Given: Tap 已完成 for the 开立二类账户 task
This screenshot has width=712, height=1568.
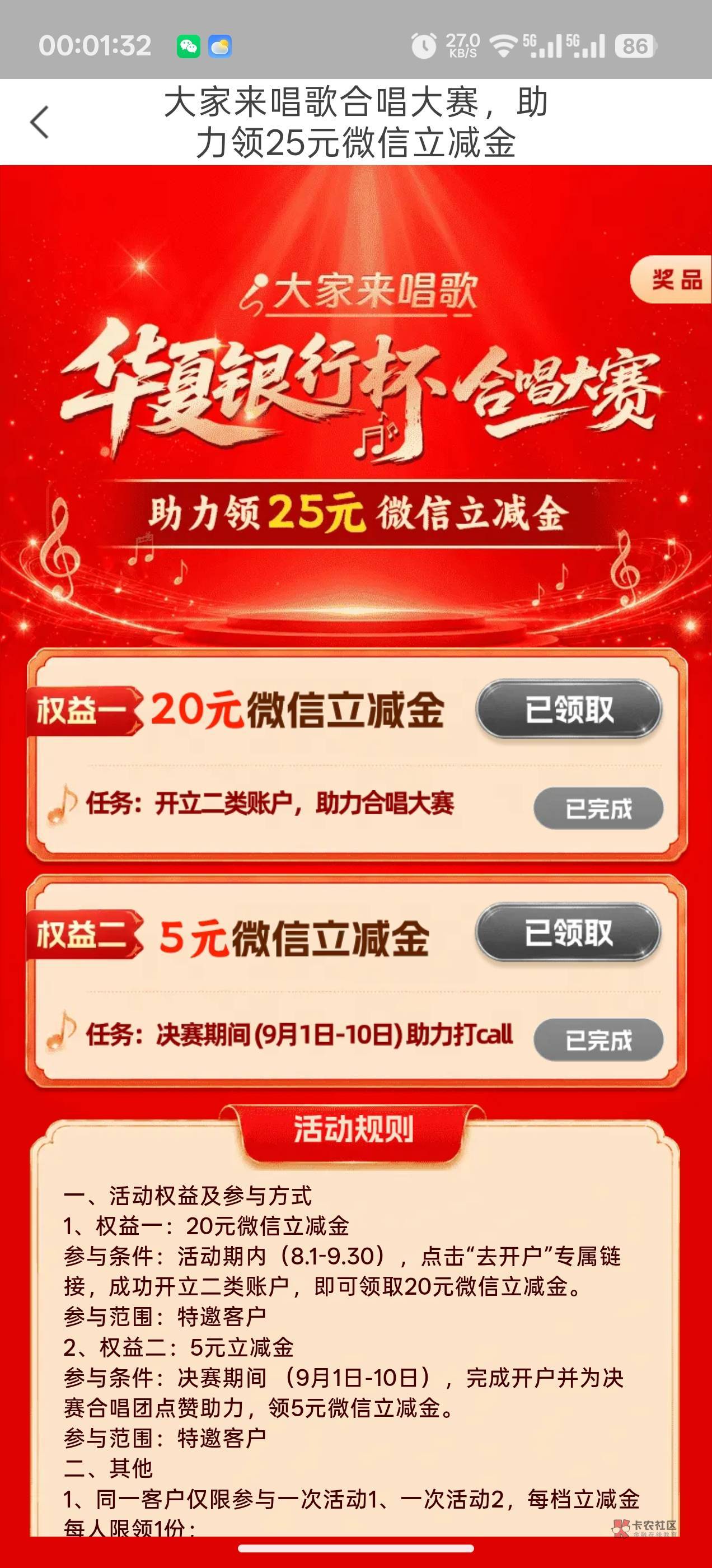Looking at the screenshot, I should tap(598, 808).
